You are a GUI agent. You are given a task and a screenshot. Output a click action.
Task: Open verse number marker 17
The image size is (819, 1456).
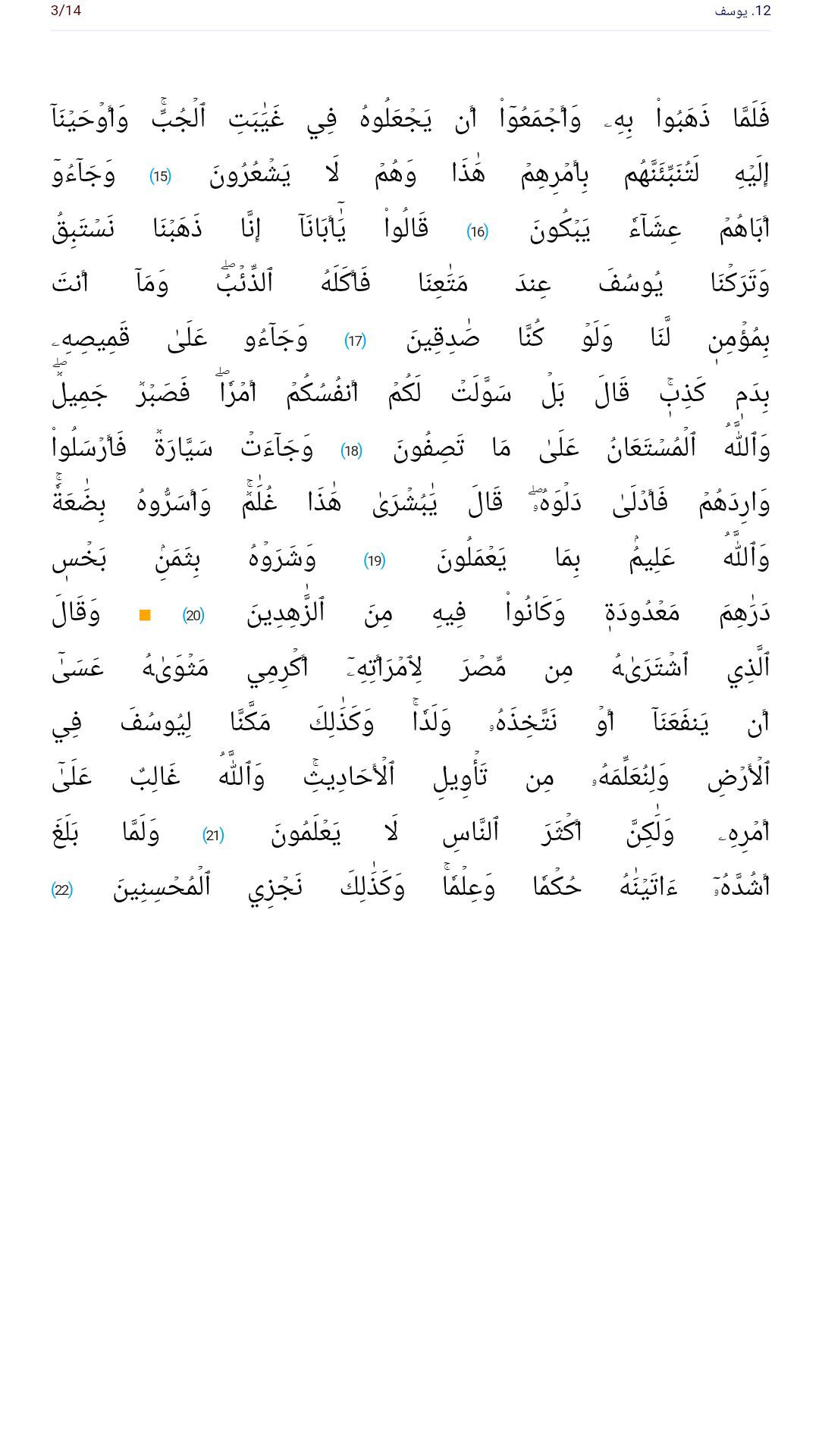[355, 341]
